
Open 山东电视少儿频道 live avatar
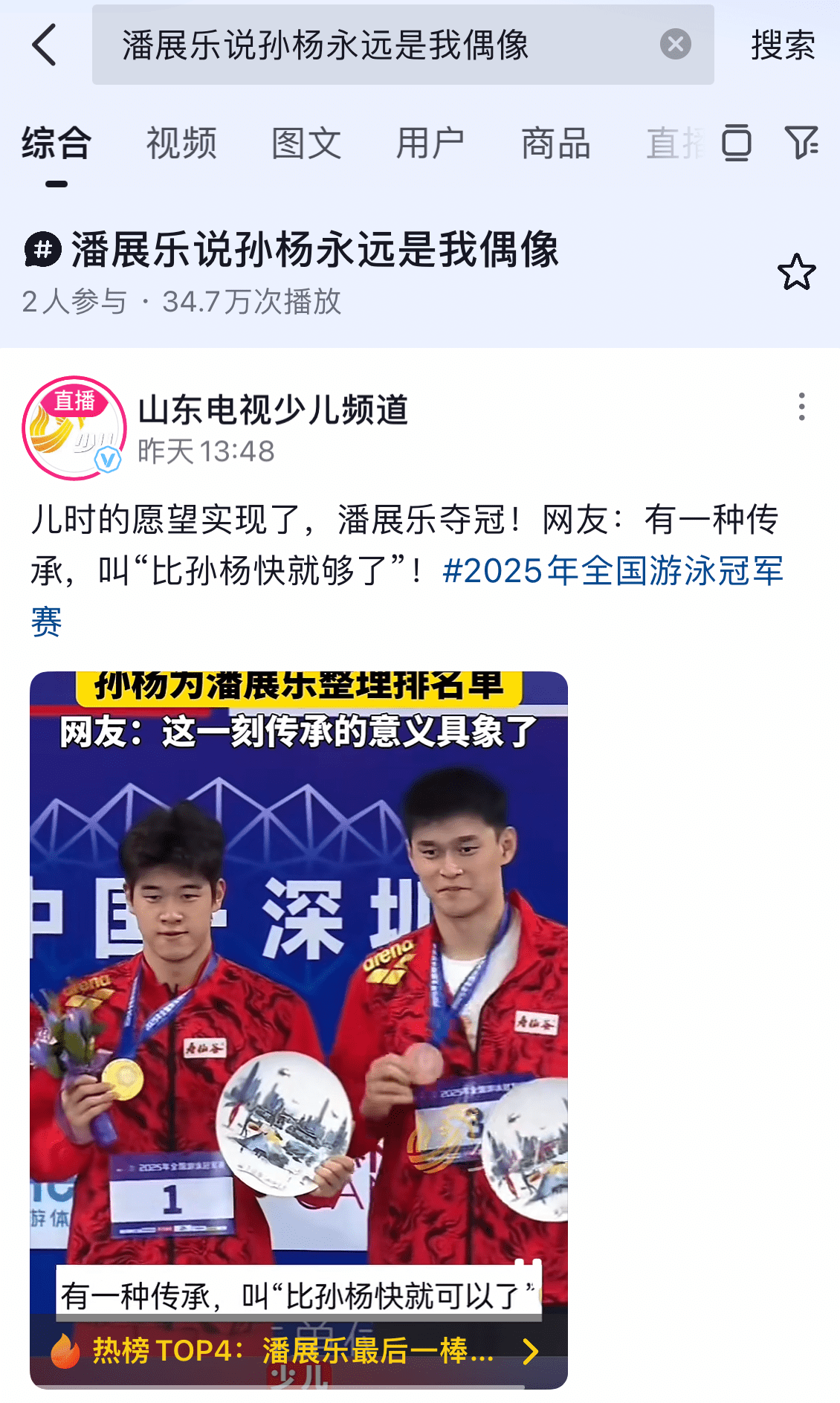(74, 428)
